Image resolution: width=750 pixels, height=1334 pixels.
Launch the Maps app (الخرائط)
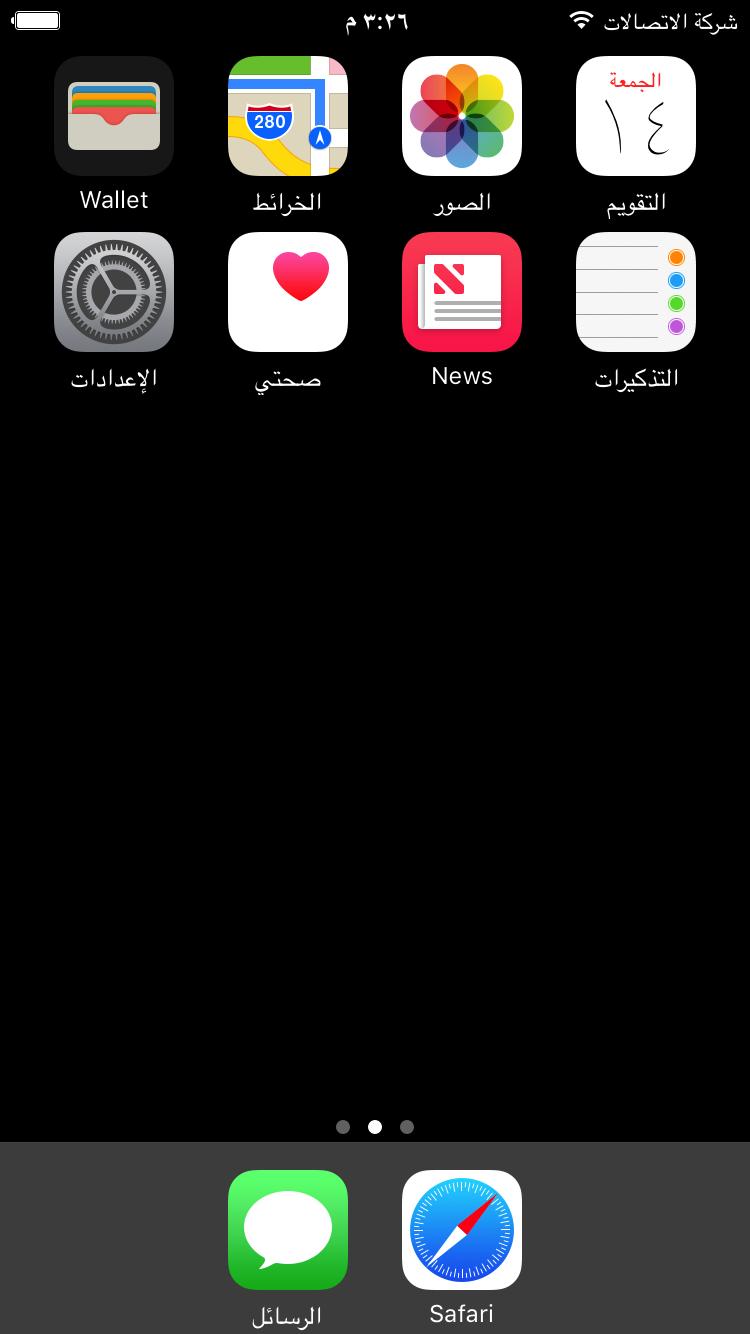[x=288, y=116]
